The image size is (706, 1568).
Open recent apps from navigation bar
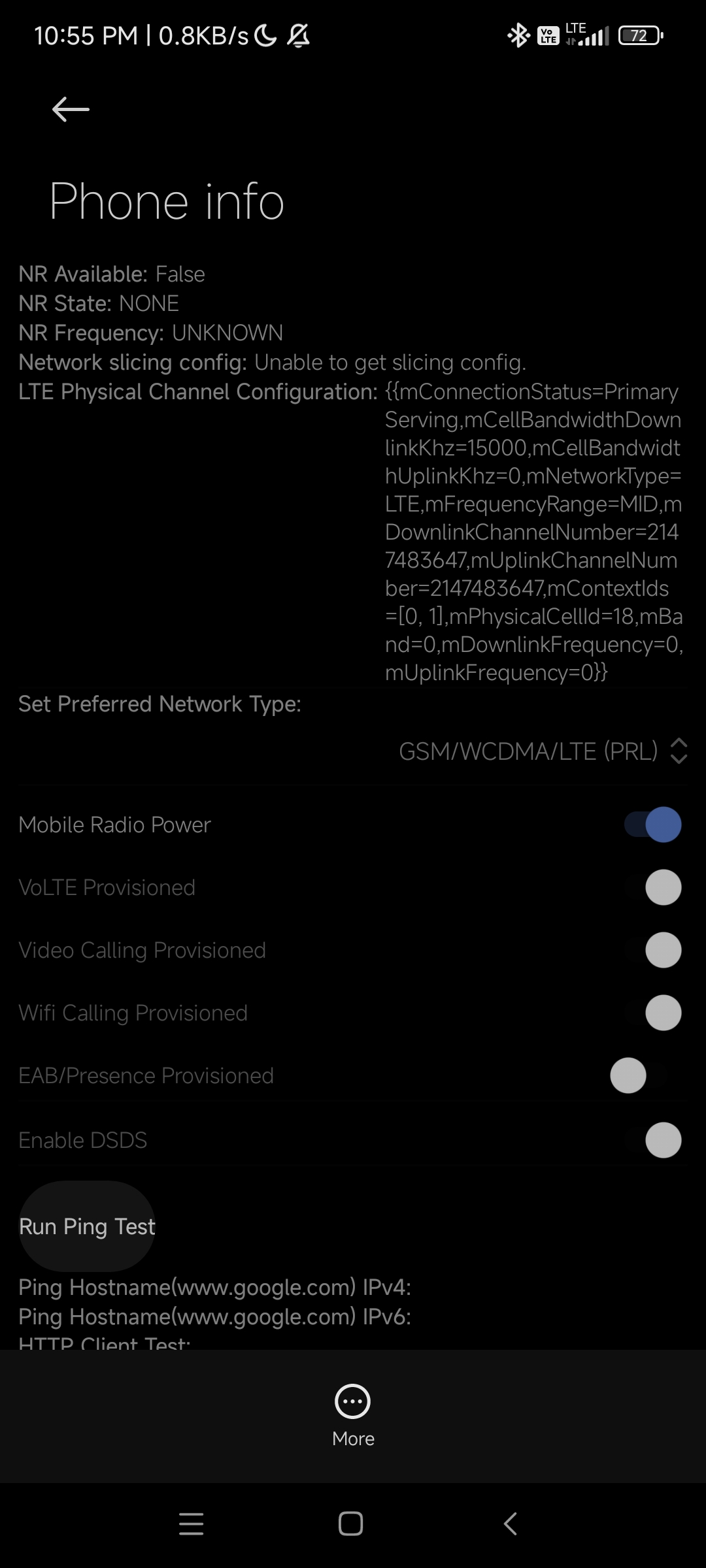pyautogui.click(x=192, y=1524)
